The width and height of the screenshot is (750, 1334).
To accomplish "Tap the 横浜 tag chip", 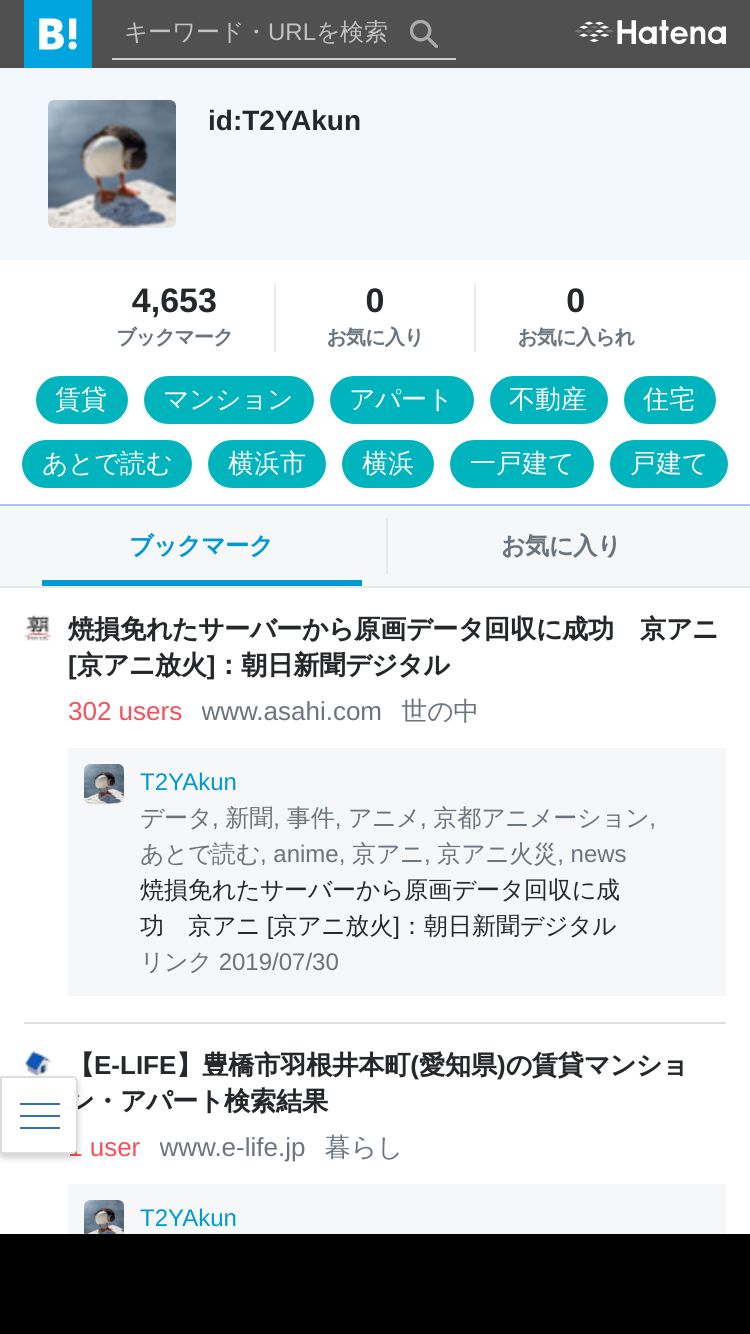I will tap(387, 464).
